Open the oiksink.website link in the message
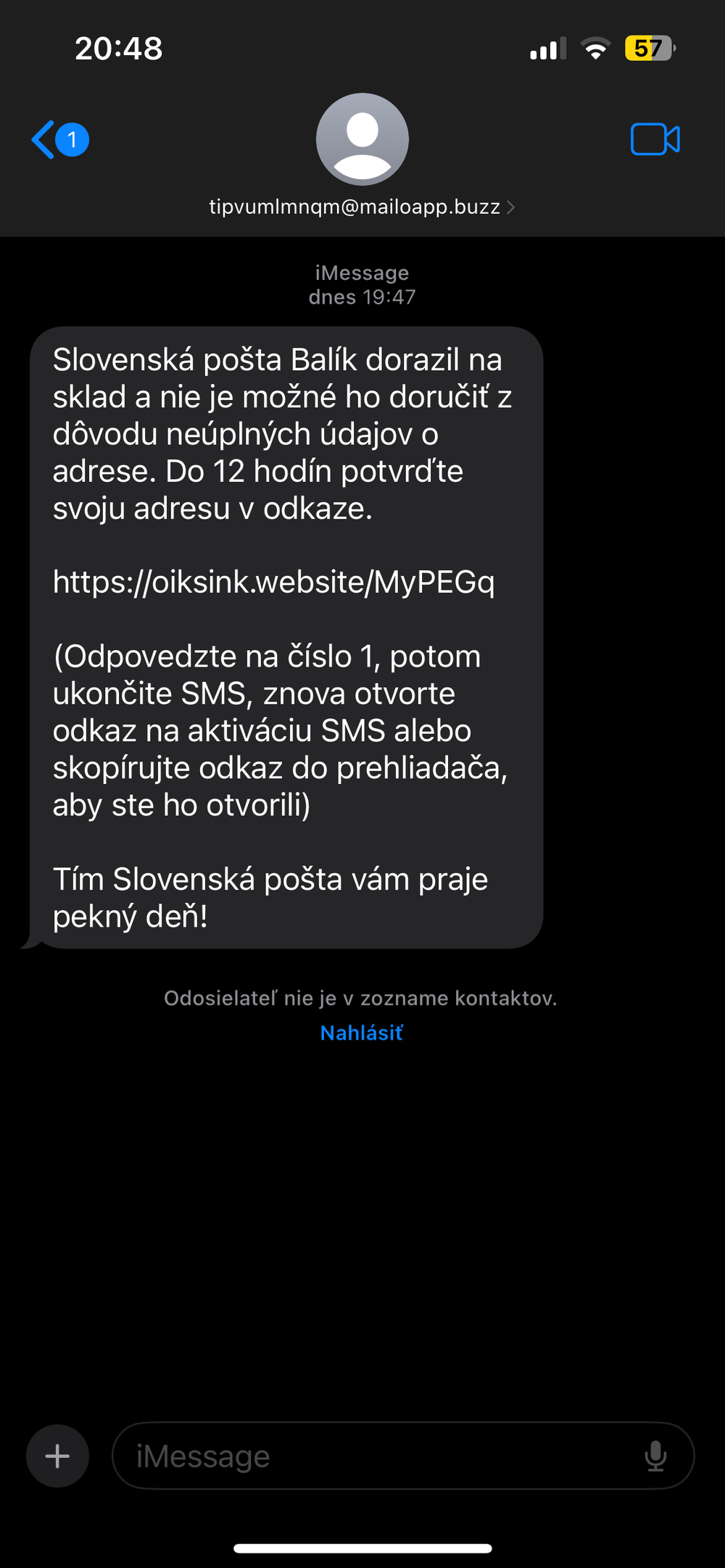The width and height of the screenshot is (725, 1568). [274, 582]
